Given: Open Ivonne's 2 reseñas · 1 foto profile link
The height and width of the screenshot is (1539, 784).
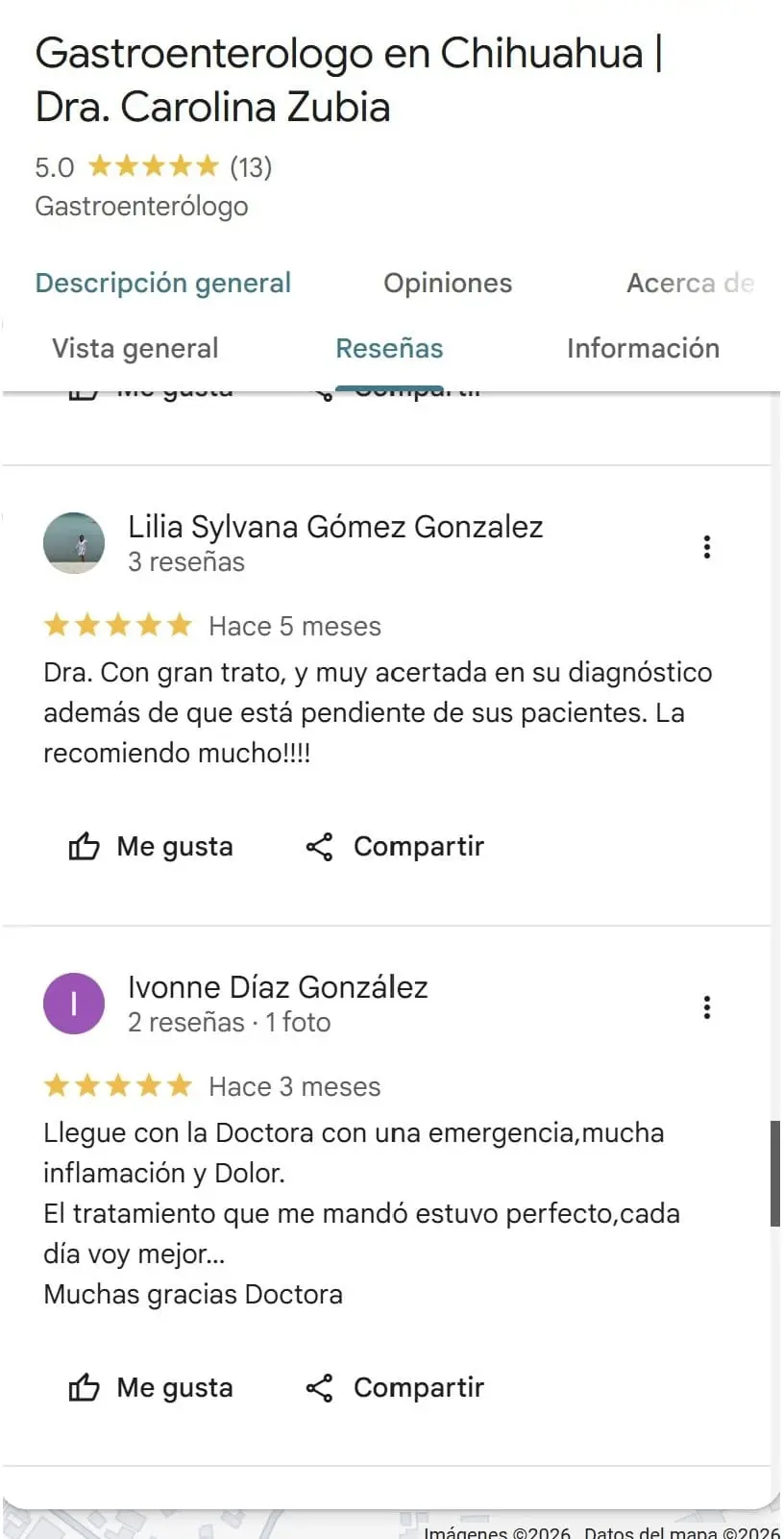Looking at the screenshot, I should click(x=229, y=1022).
